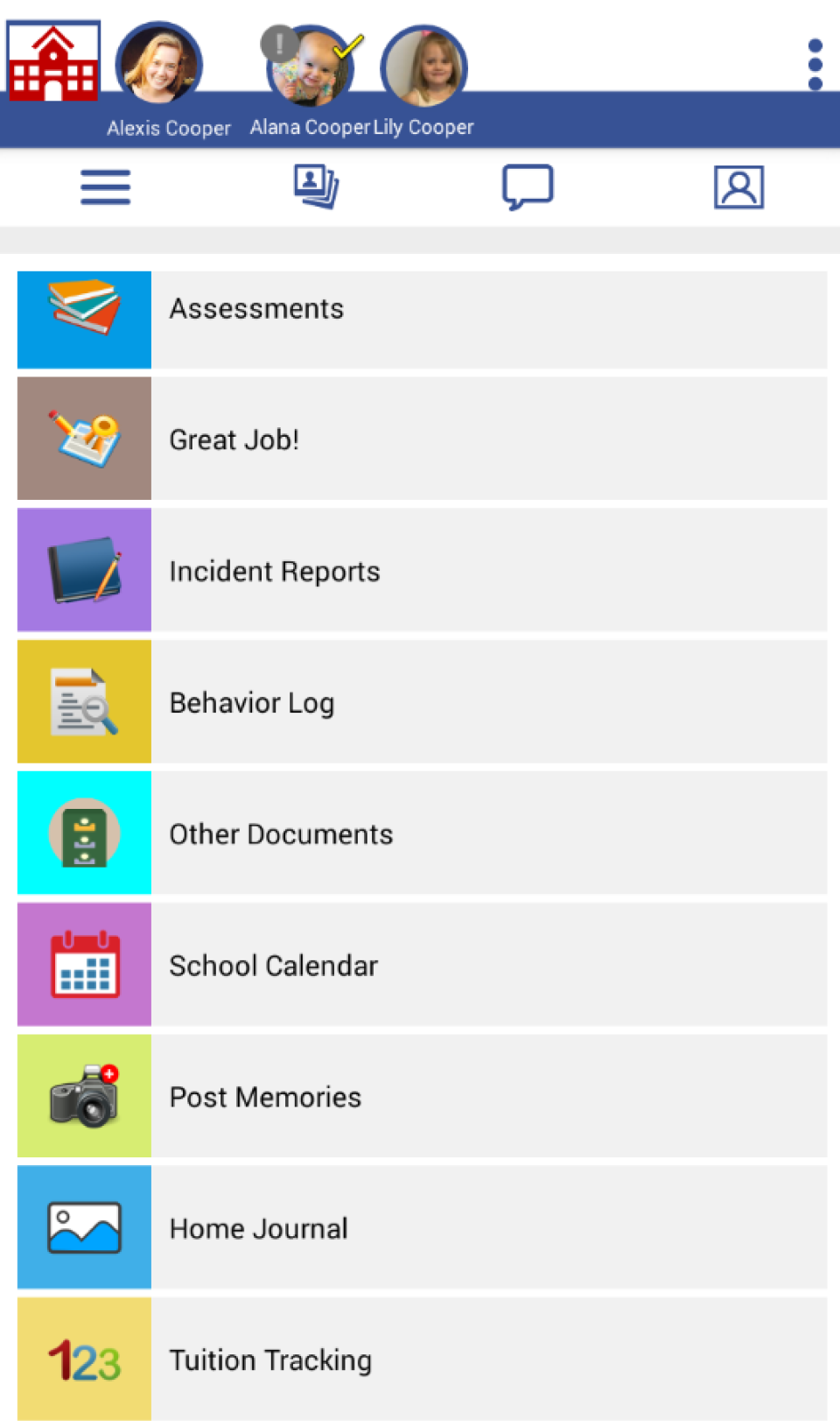Go to Post Memories

[x=422, y=1095]
